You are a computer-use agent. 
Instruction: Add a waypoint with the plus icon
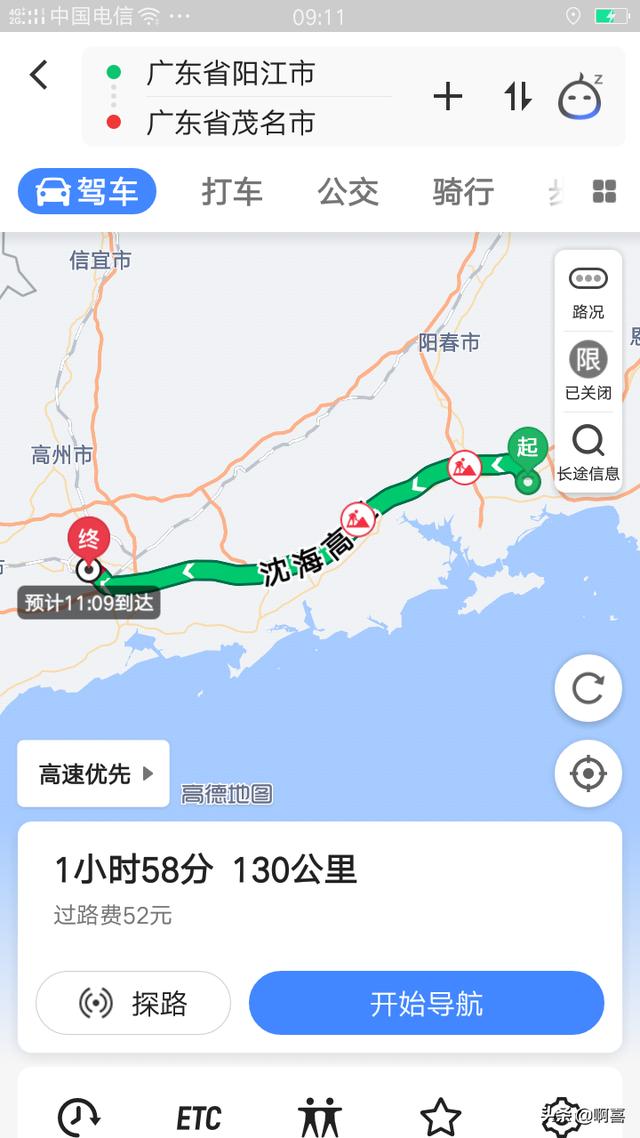click(x=448, y=97)
